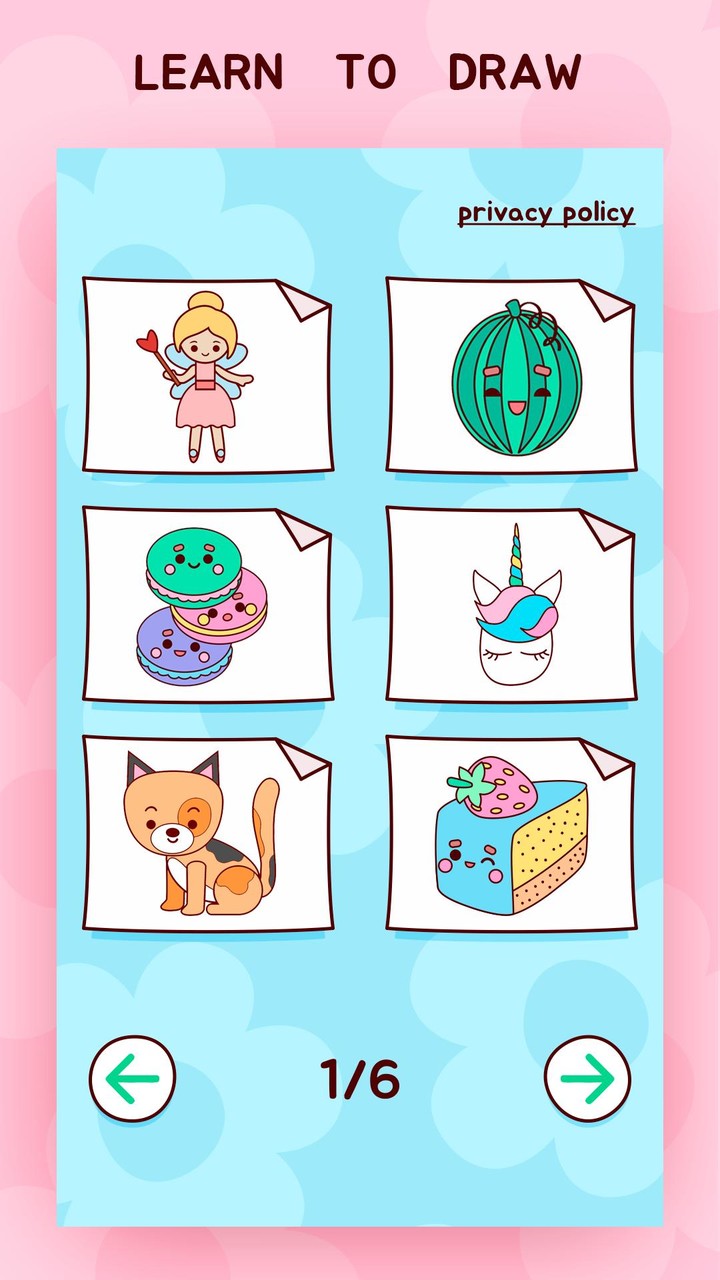Open the privacy policy link
This screenshot has width=720, height=1280.
545,211
